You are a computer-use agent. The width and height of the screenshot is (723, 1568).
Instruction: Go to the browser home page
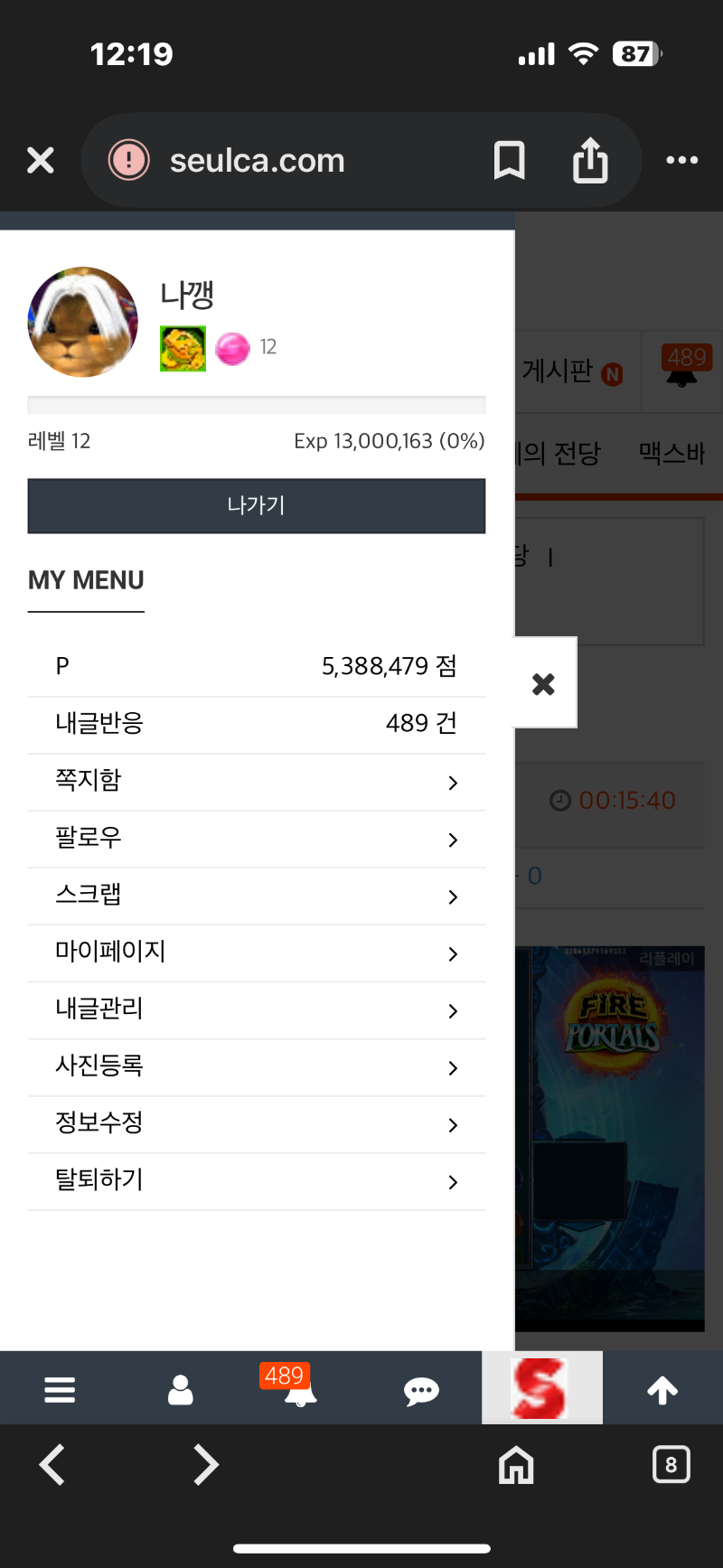(516, 1464)
